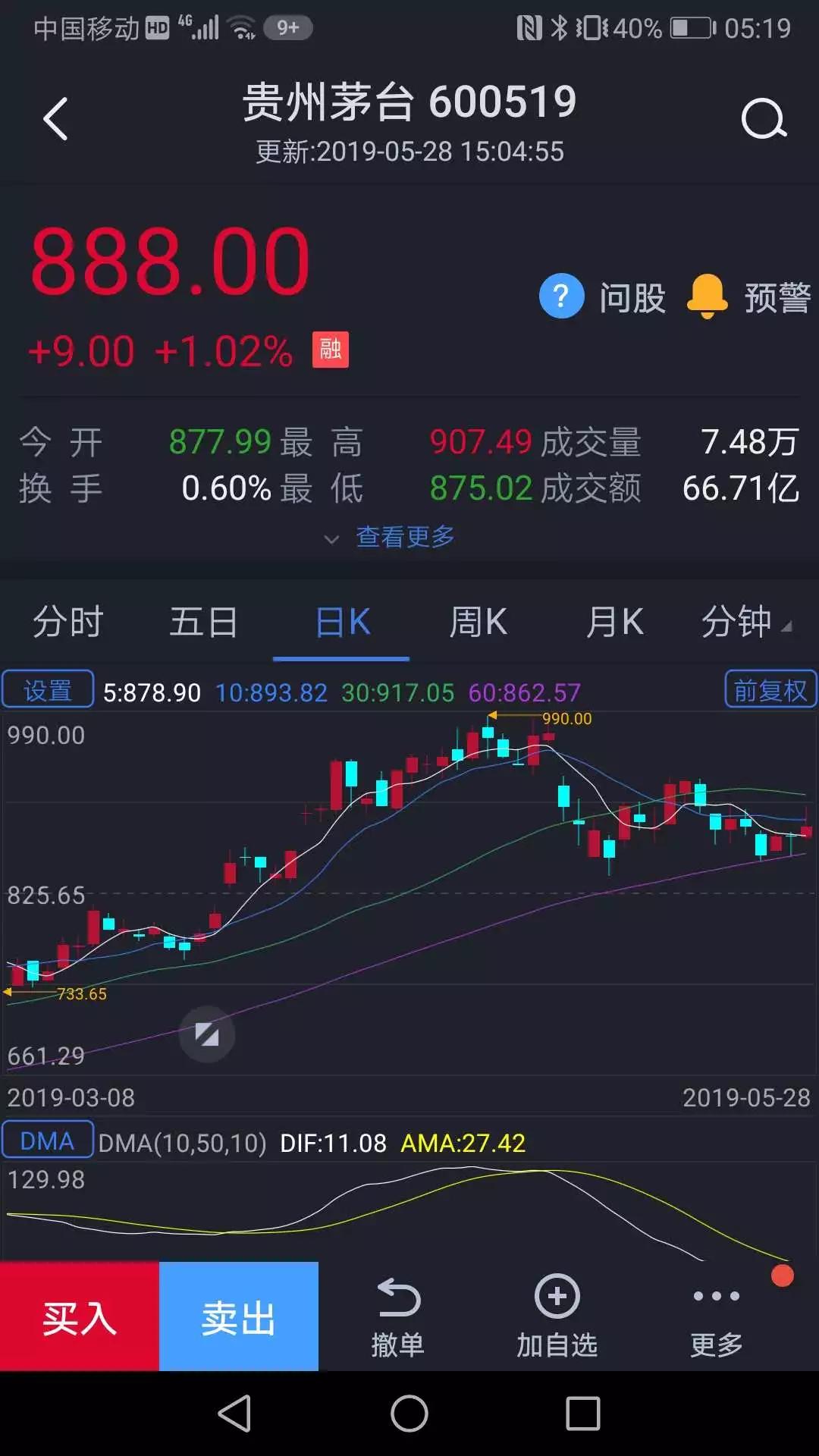This screenshot has width=819, height=1456.
Task: Open the 分钟 interval dropdown
Action: point(746,623)
